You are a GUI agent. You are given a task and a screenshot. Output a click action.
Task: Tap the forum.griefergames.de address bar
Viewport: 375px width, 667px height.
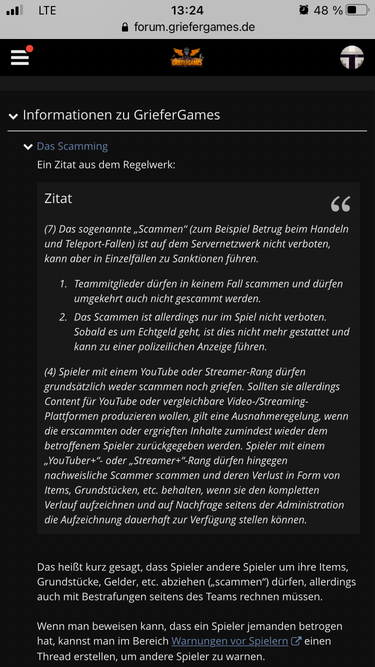(188, 27)
